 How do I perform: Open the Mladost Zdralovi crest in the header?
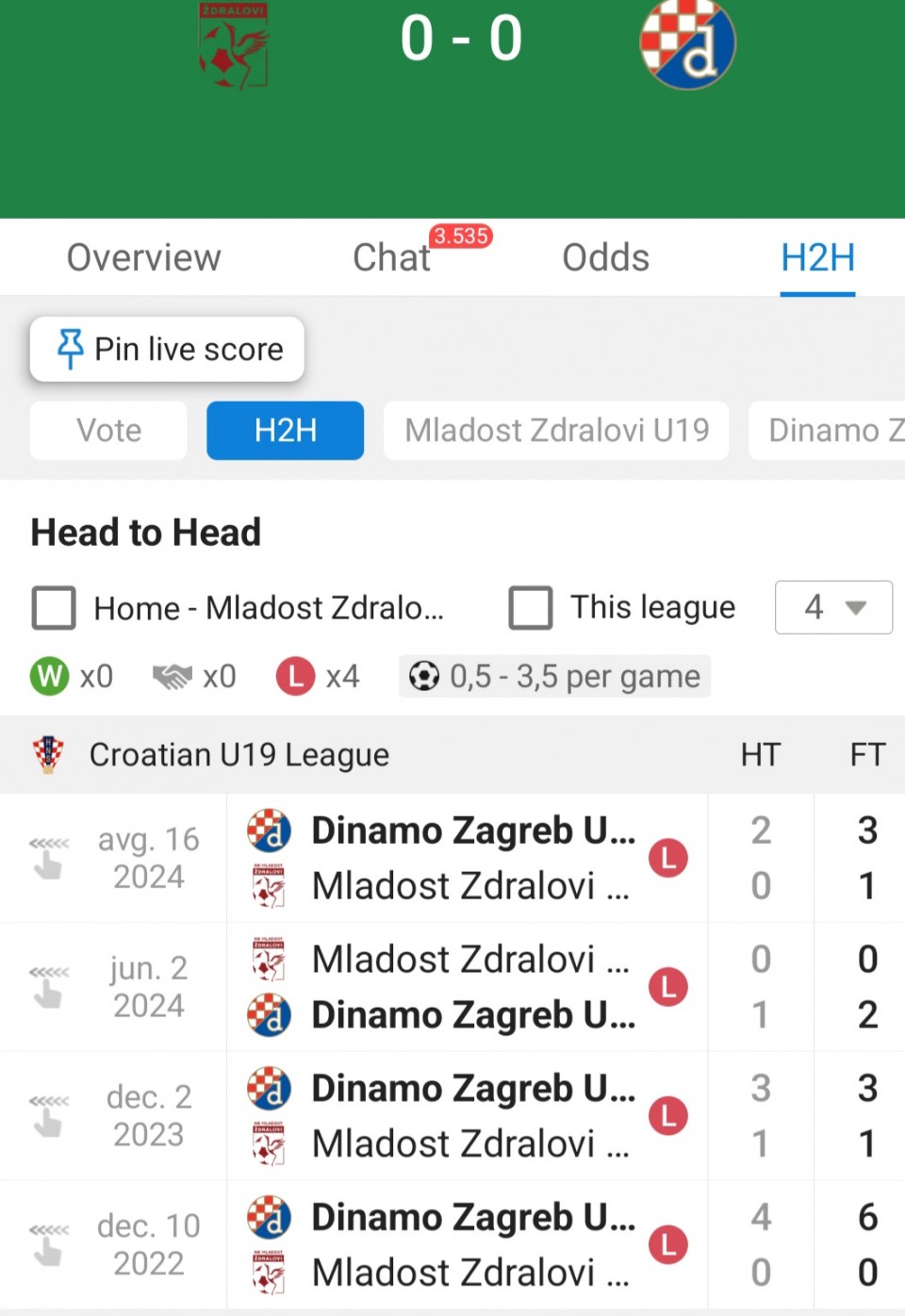234,45
